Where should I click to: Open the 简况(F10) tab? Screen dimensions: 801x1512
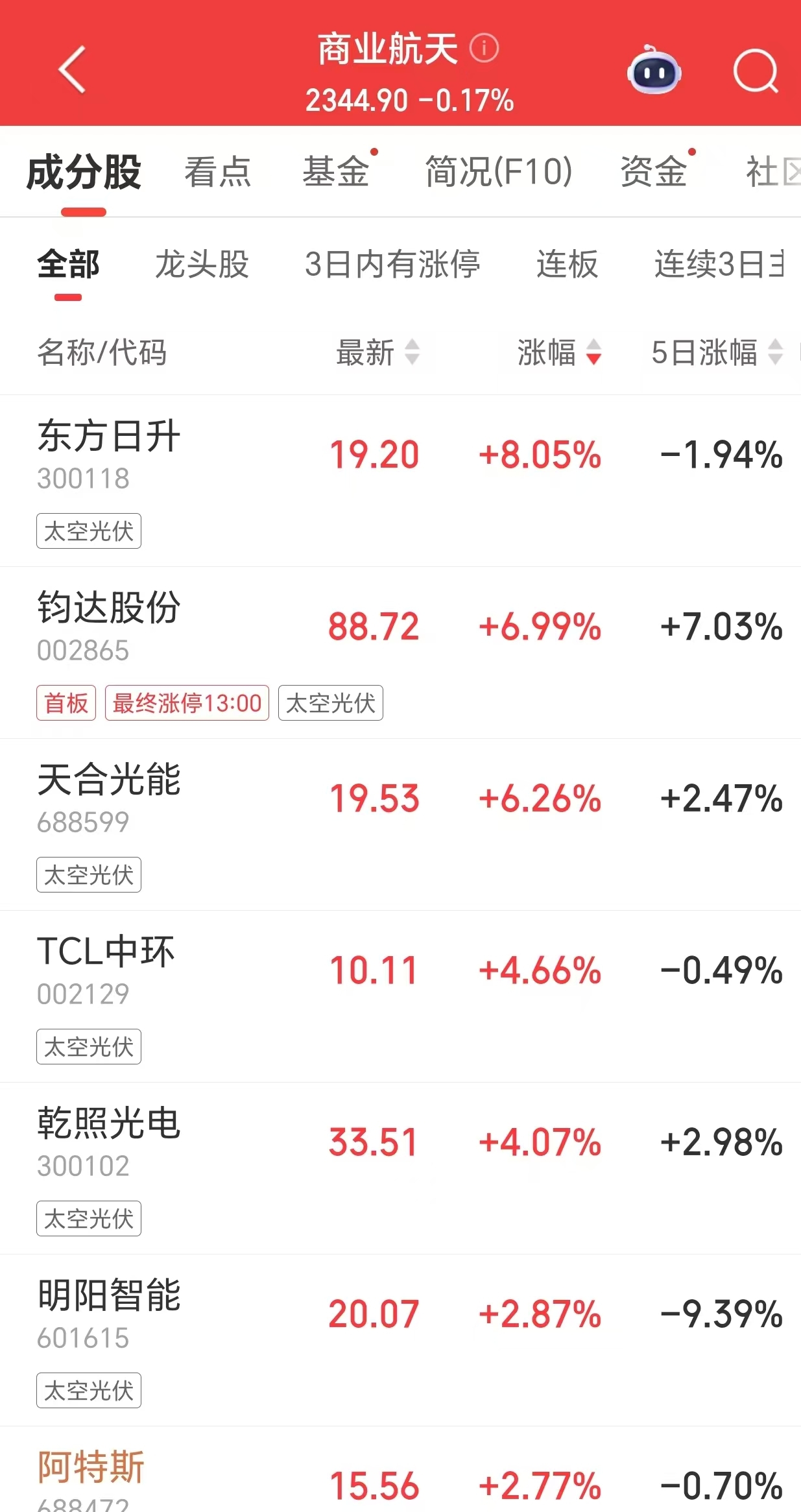498,173
